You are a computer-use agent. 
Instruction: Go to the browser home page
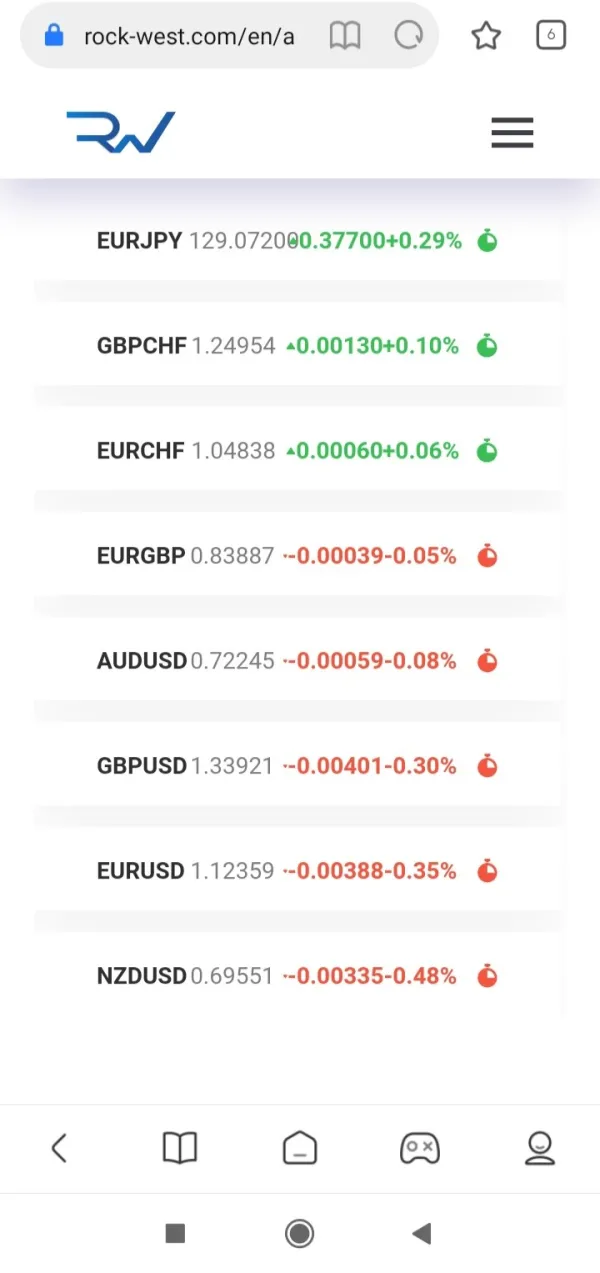300,1148
